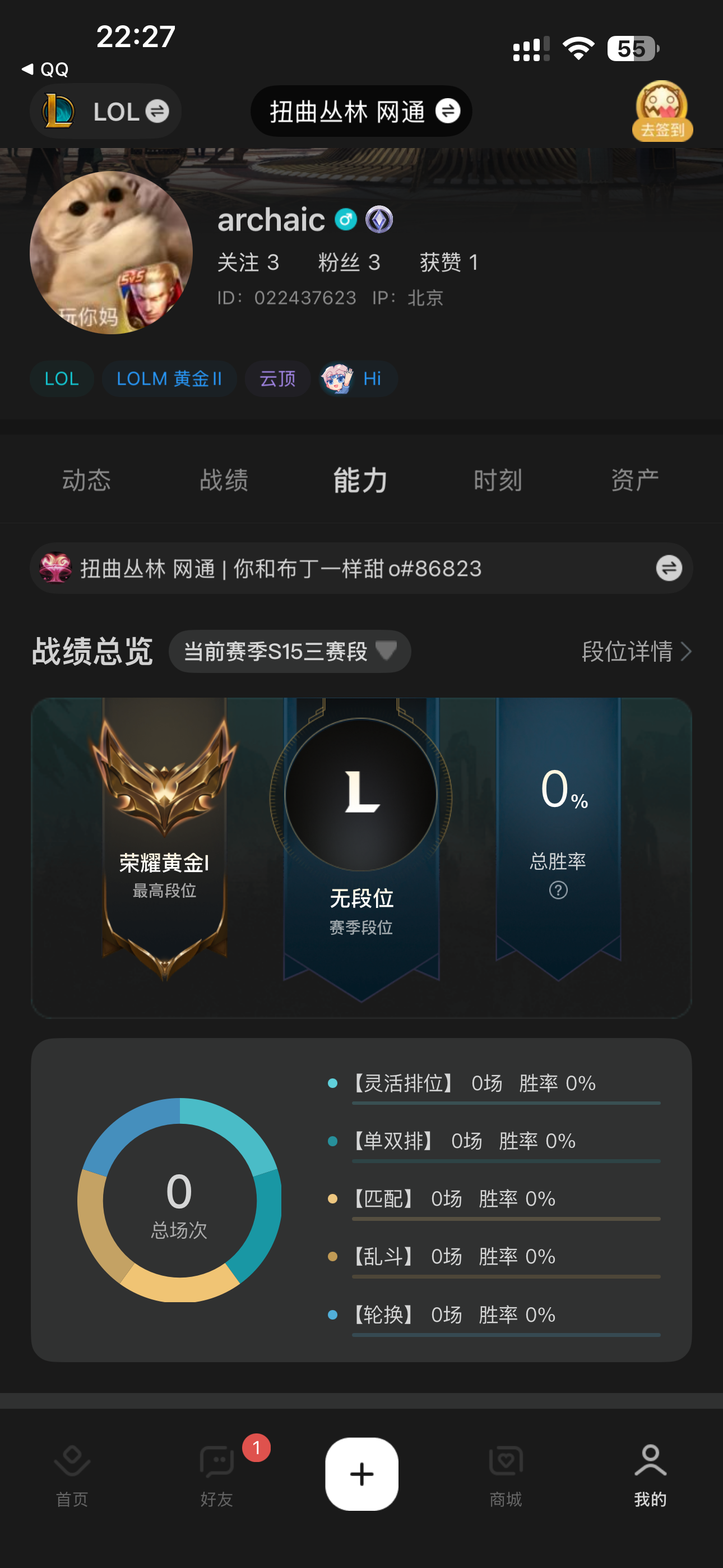Expand the 当前赛季S15三赛段 season dropdown

[x=290, y=651]
